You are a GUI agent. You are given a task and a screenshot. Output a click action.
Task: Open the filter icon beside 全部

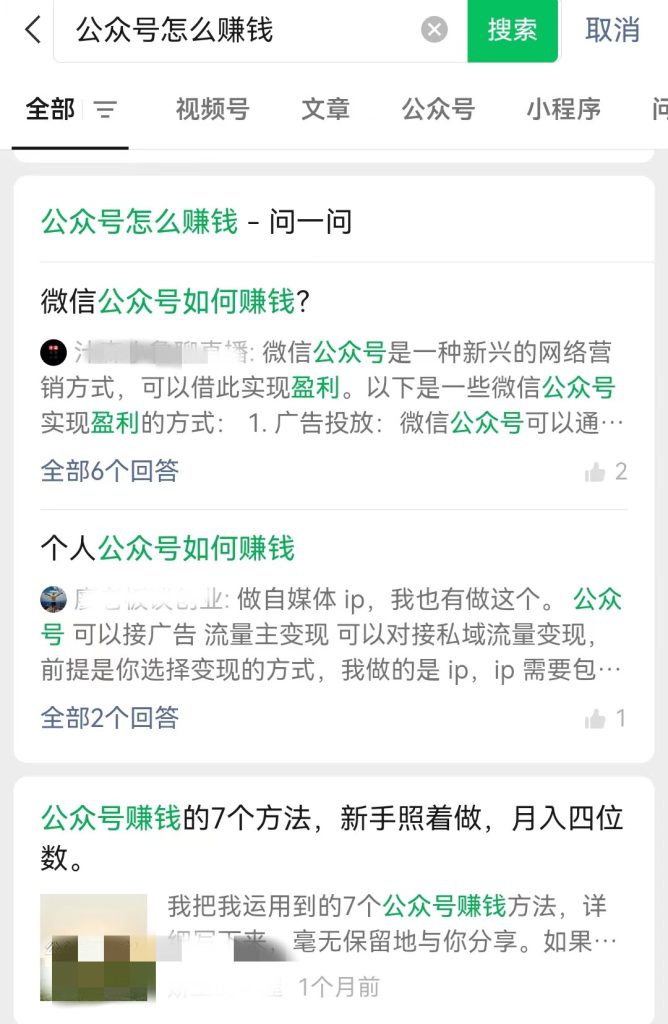105,110
